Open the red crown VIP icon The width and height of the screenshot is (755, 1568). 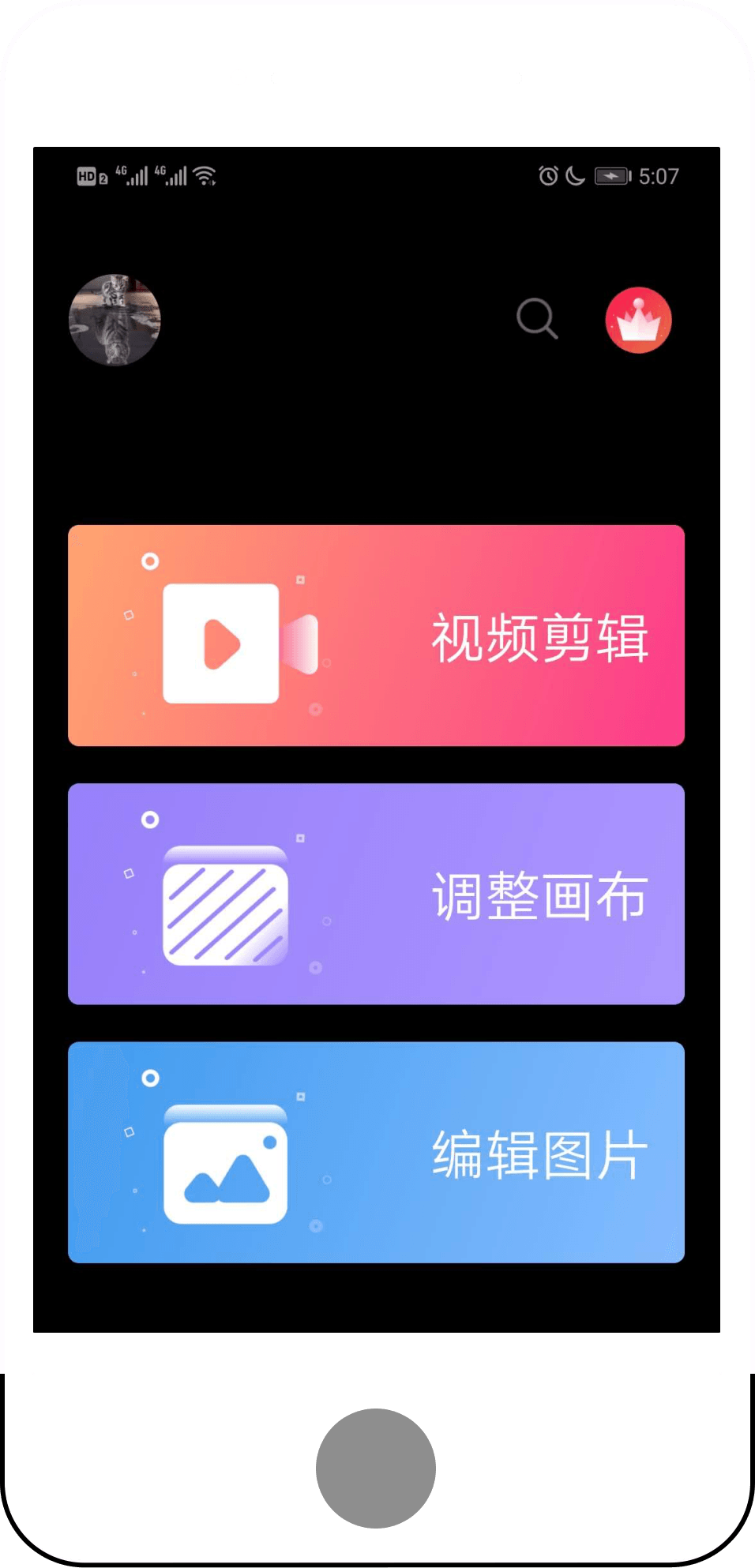[638, 320]
